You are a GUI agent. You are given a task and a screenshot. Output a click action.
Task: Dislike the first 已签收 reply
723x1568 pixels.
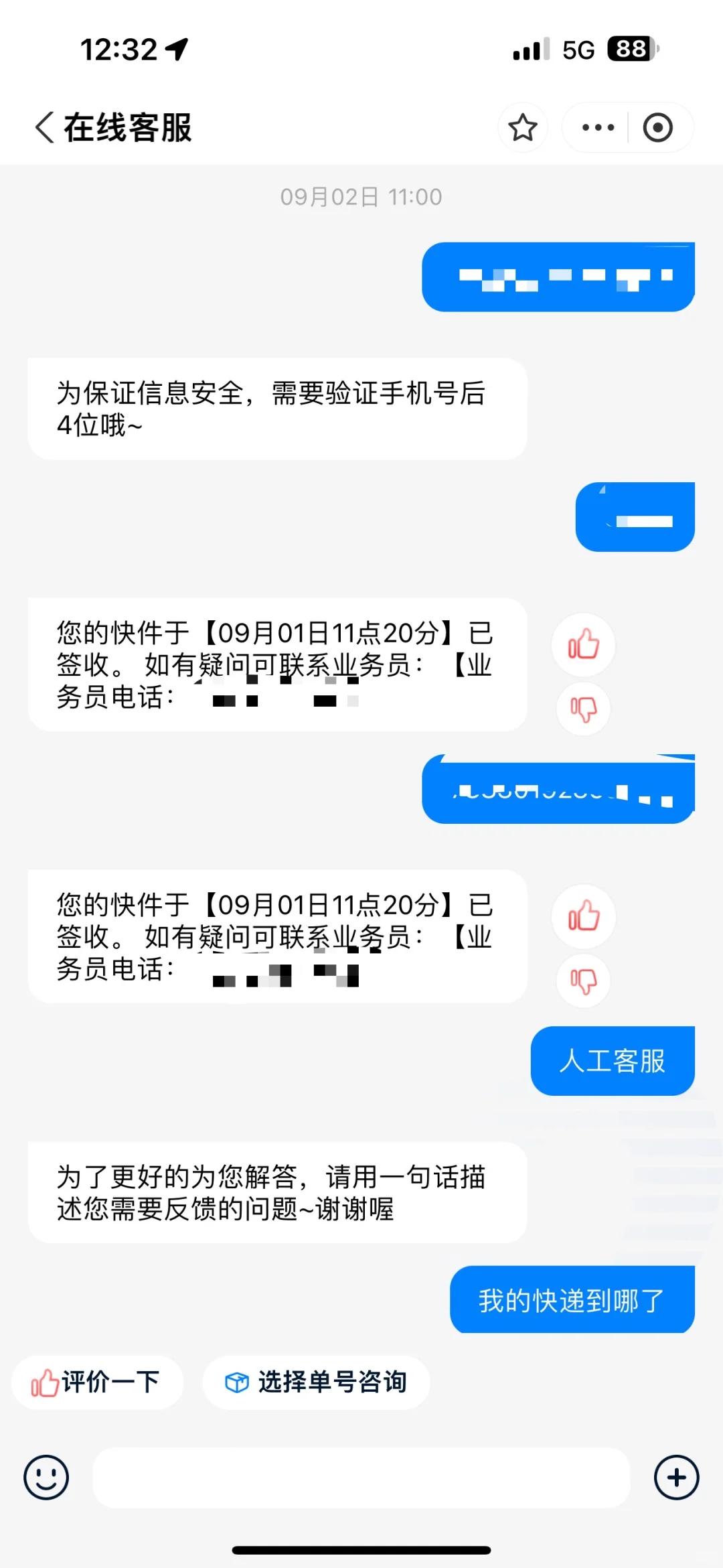(583, 709)
